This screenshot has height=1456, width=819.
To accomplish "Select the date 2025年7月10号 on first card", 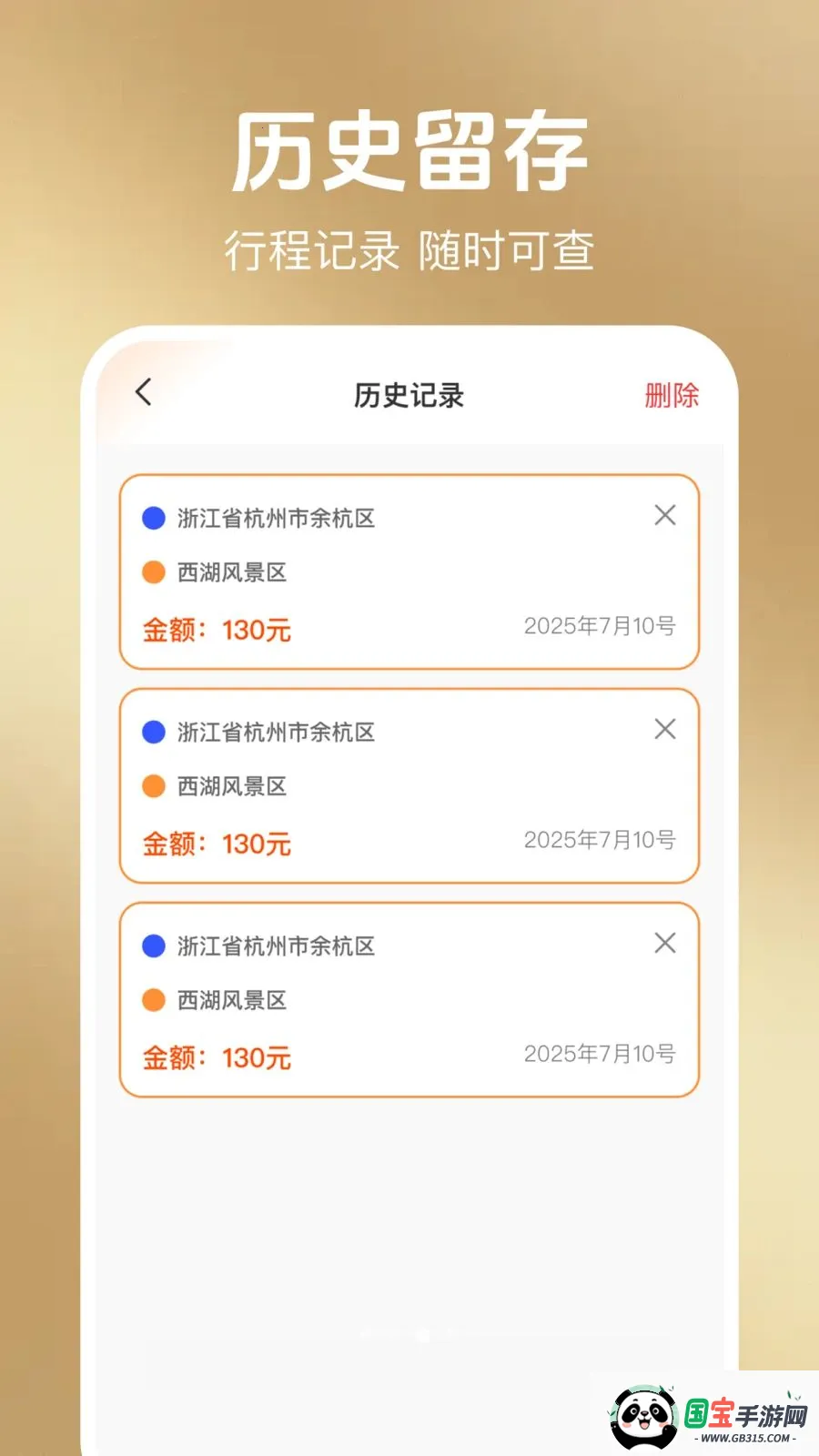I will (x=598, y=625).
